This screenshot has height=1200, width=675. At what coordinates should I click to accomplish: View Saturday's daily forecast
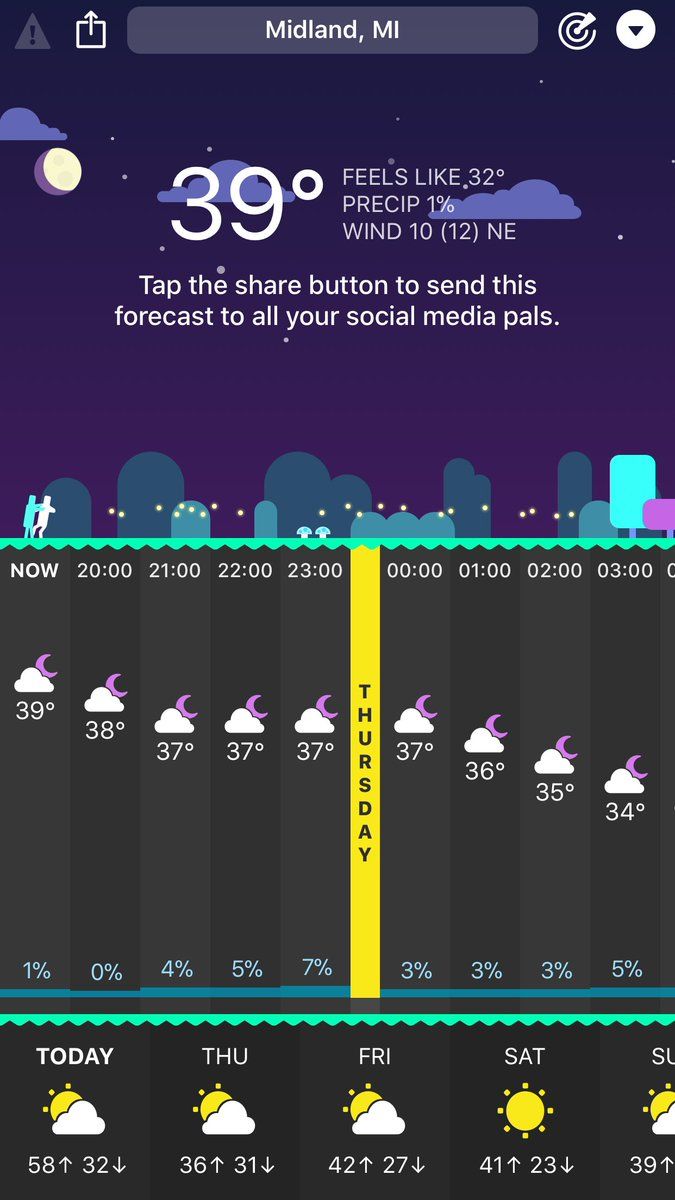coord(525,1110)
